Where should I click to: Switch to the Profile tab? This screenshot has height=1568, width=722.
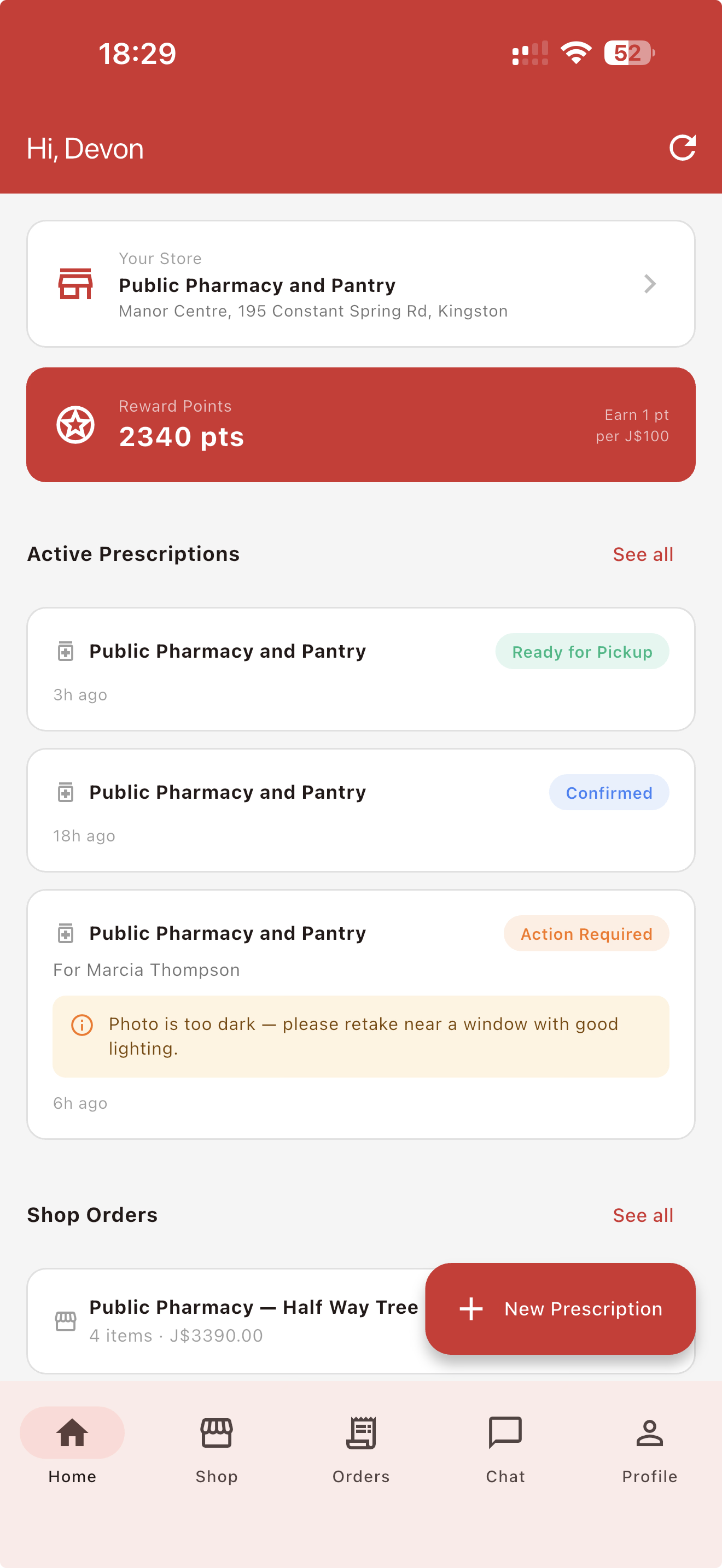point(650,1449)
